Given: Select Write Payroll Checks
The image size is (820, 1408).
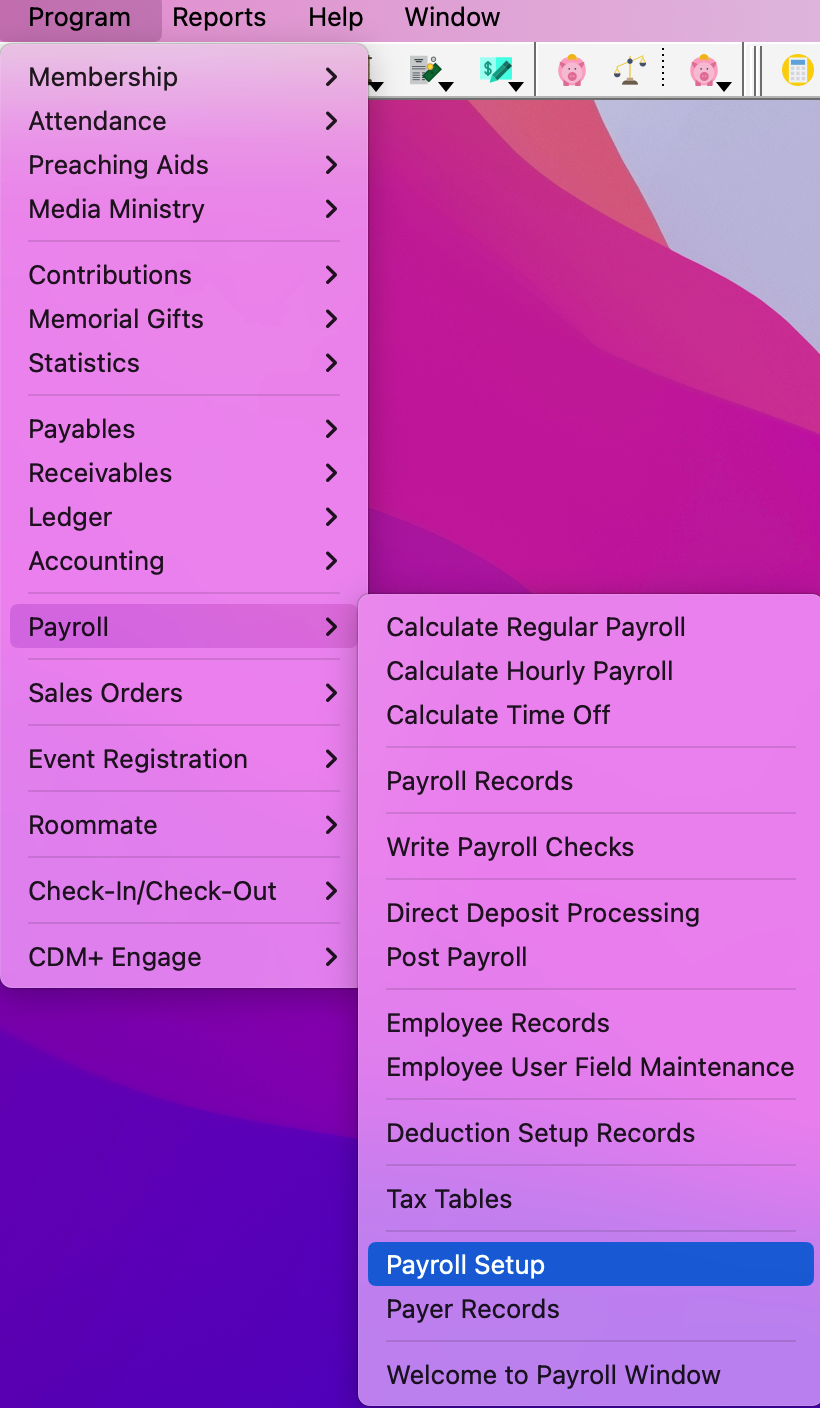Looking at the screenshot, I should [510, 847].
